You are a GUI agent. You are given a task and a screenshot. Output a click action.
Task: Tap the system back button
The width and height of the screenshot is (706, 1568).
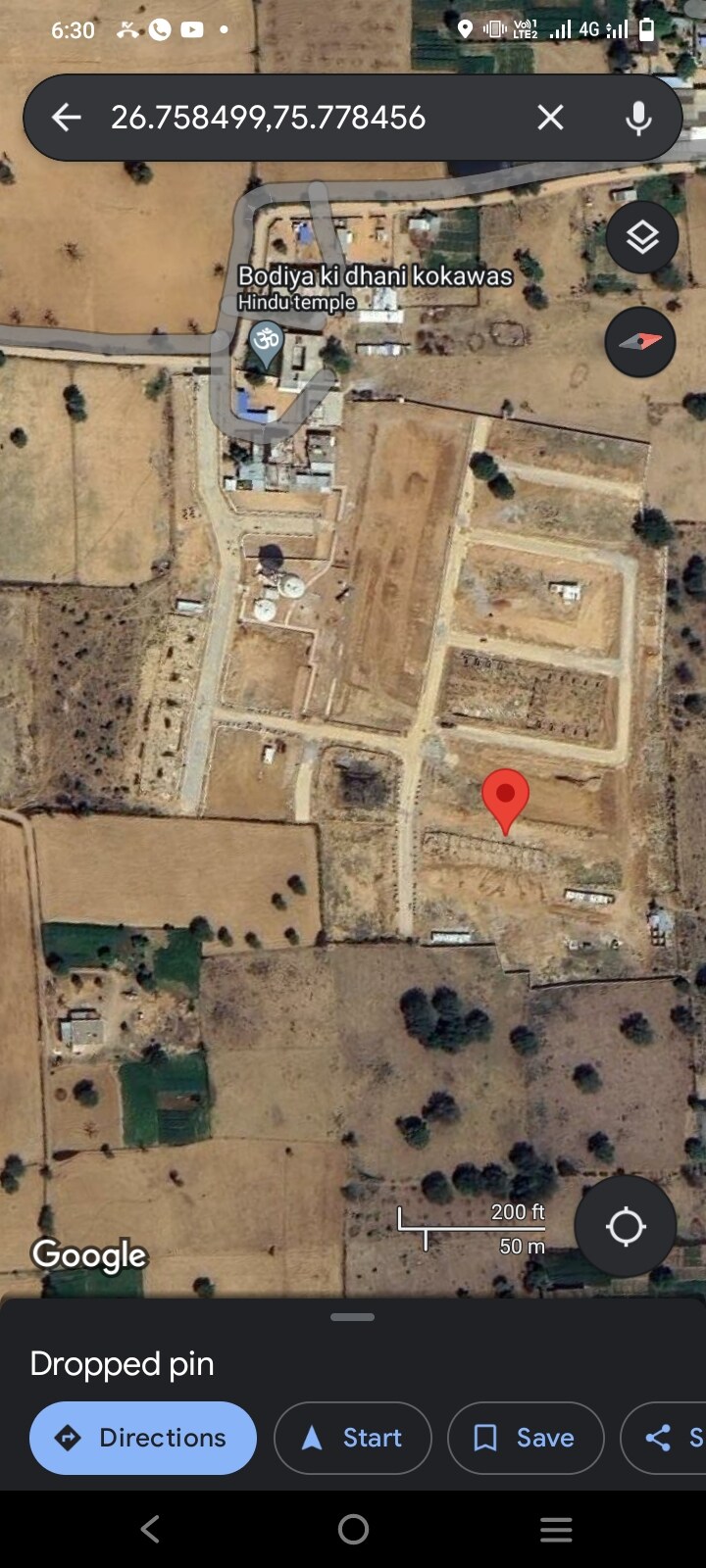pyautogui.click(x=149, y=1529)
